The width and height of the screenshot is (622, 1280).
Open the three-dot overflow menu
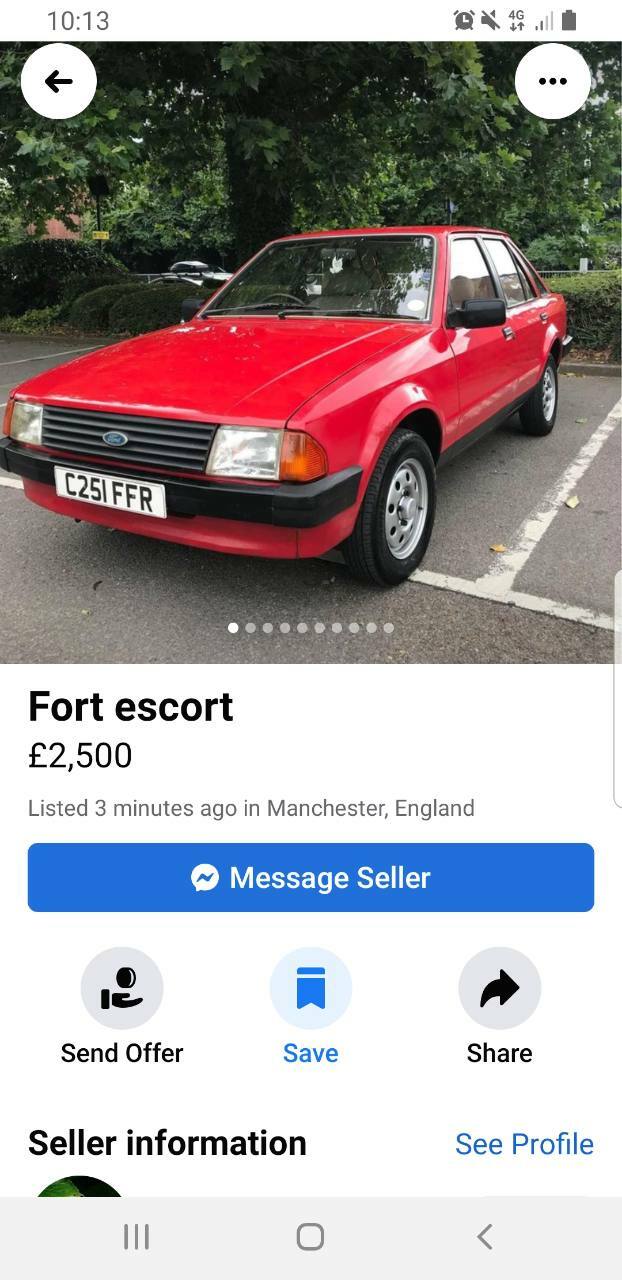(553, 82)
